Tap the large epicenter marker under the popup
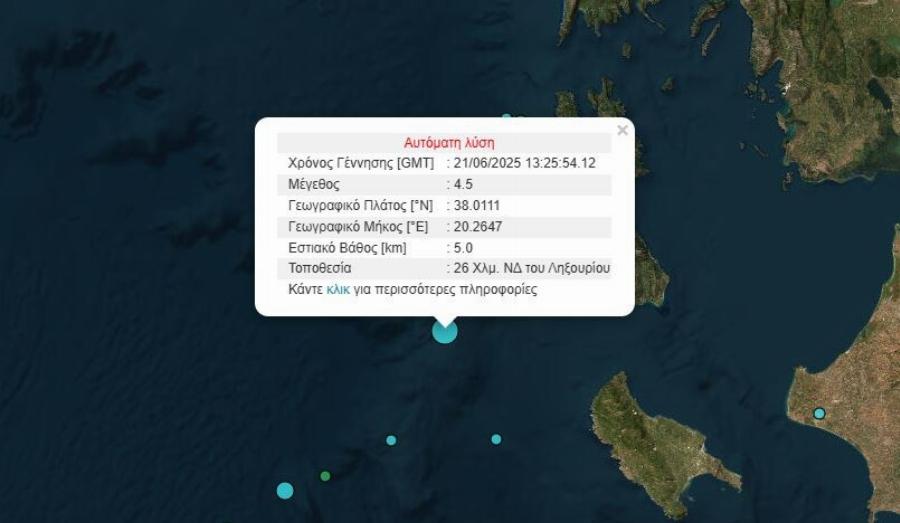 445,332
